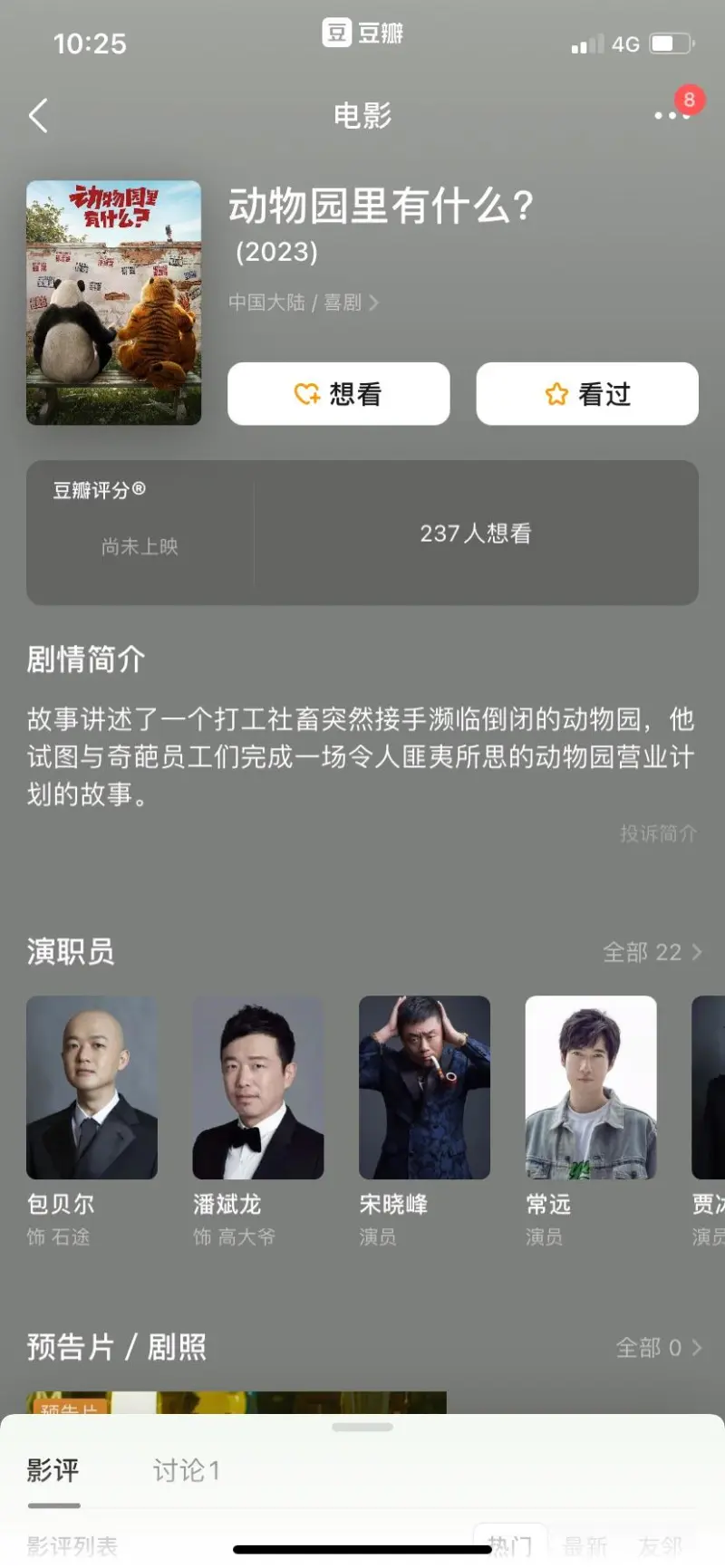View all 22 cast and crew
This screenshot has height=1568, width=725.
(652, 952)
